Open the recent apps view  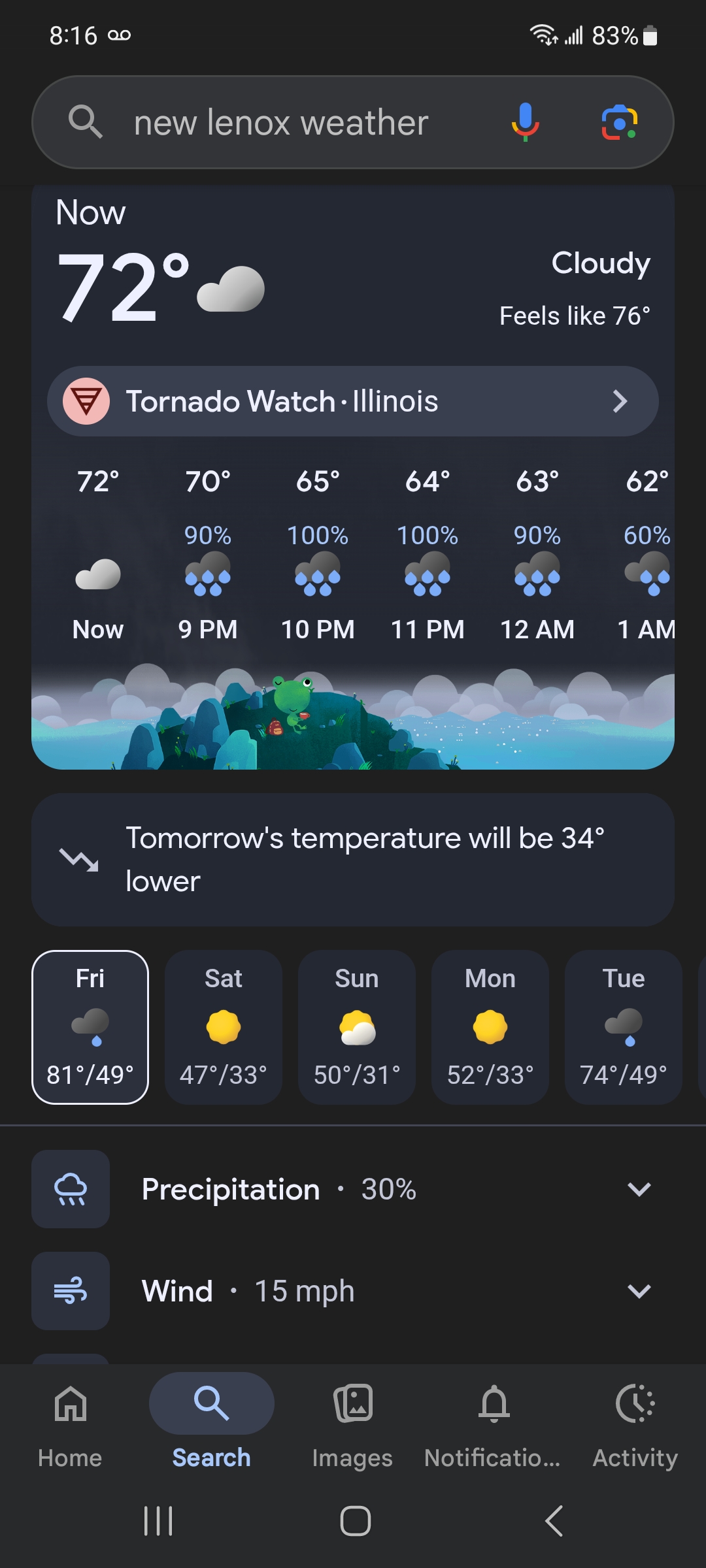[158, 1521]
